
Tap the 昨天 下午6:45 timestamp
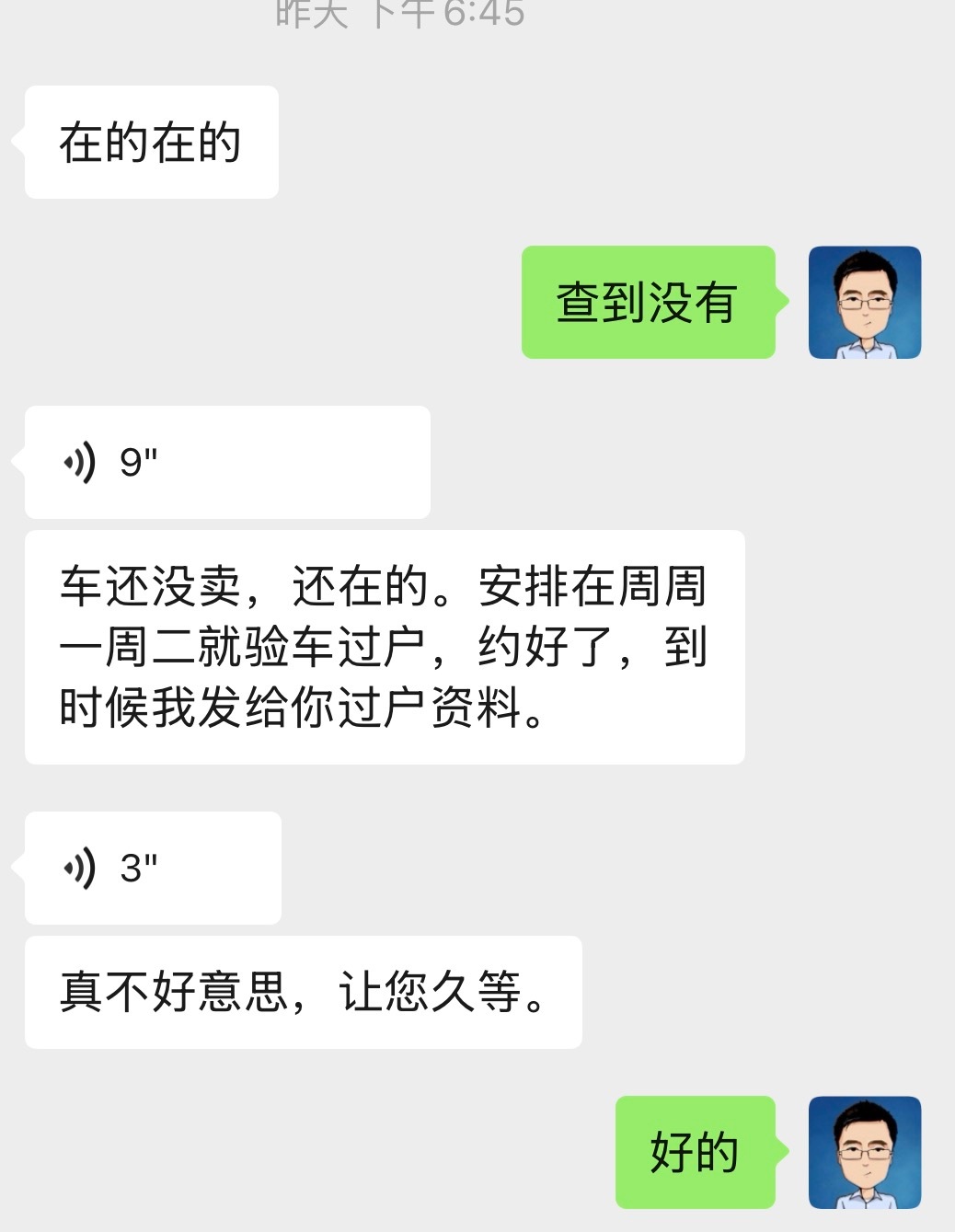[397, 15]
